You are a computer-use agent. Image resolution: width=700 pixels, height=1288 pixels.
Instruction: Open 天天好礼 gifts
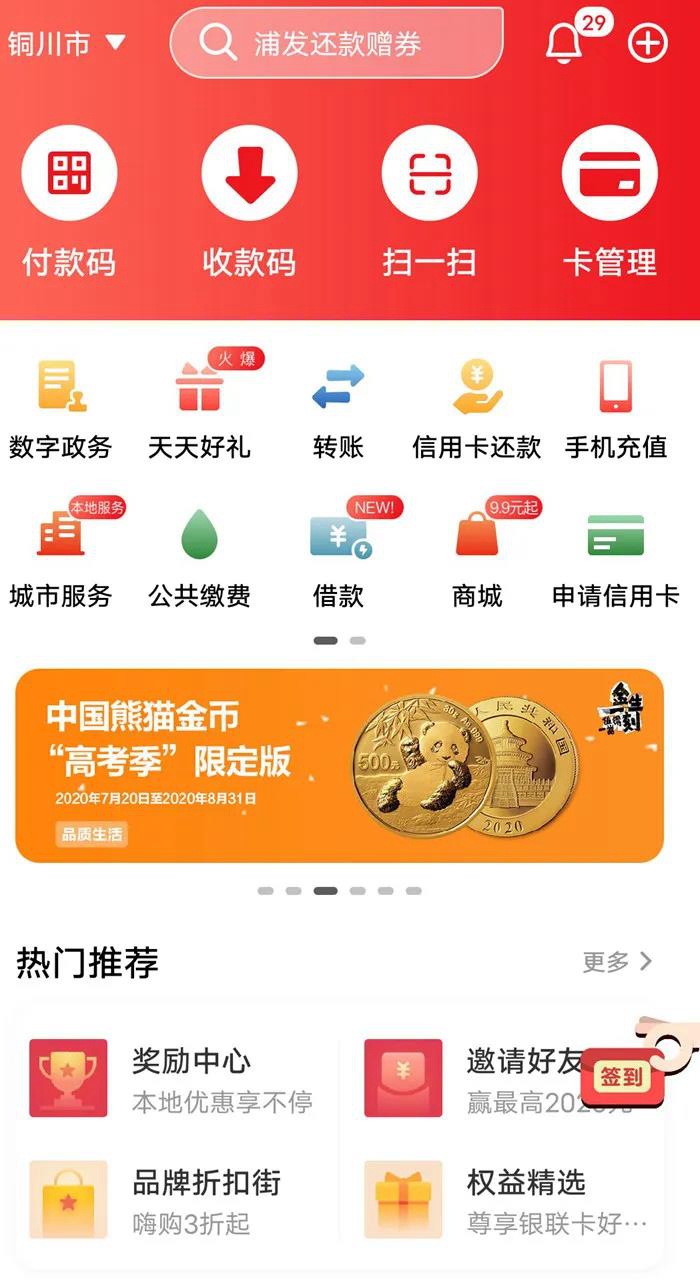pyautogui.click(x=199, y=408)
